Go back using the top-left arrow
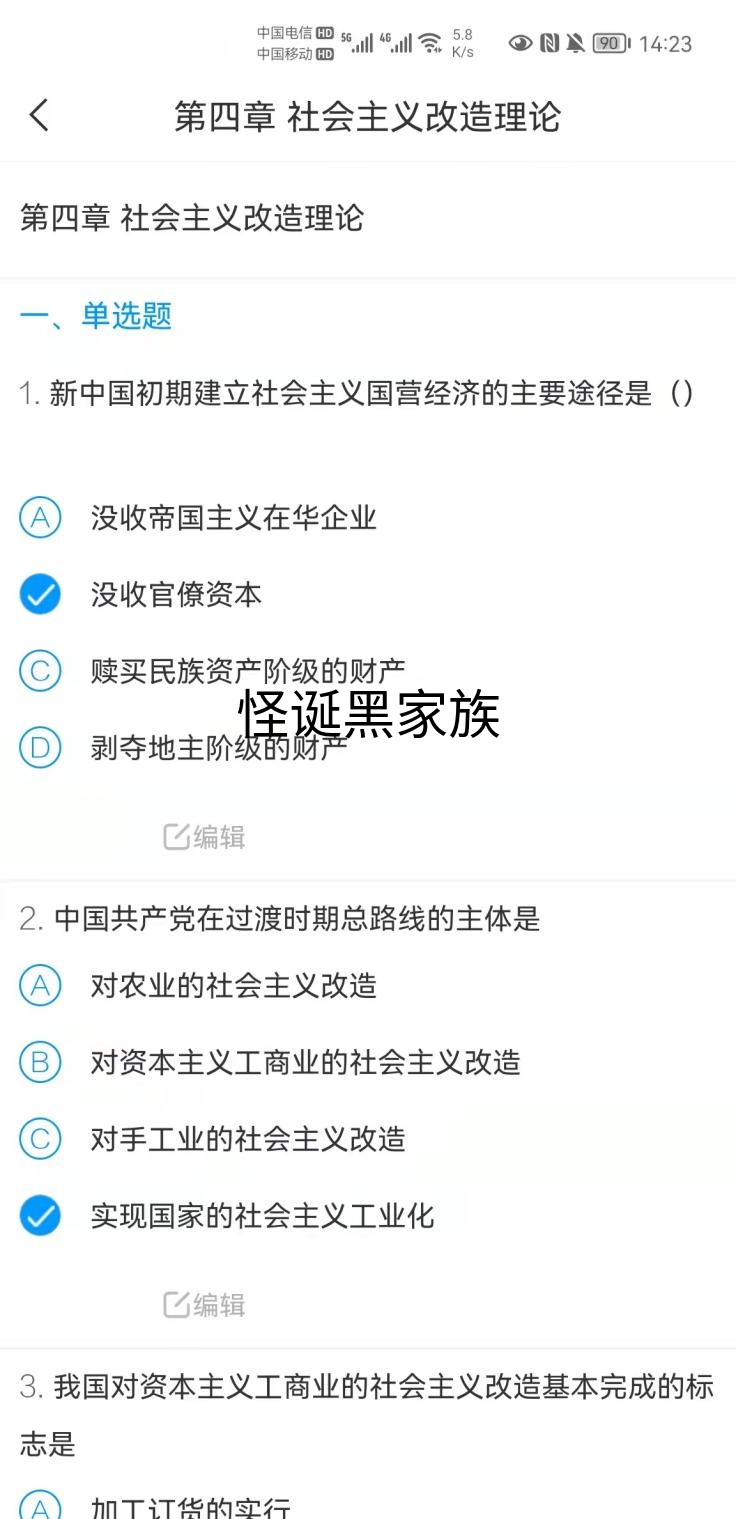Image resolution: width=736 pixels, height=1519 pixels. 39,116
